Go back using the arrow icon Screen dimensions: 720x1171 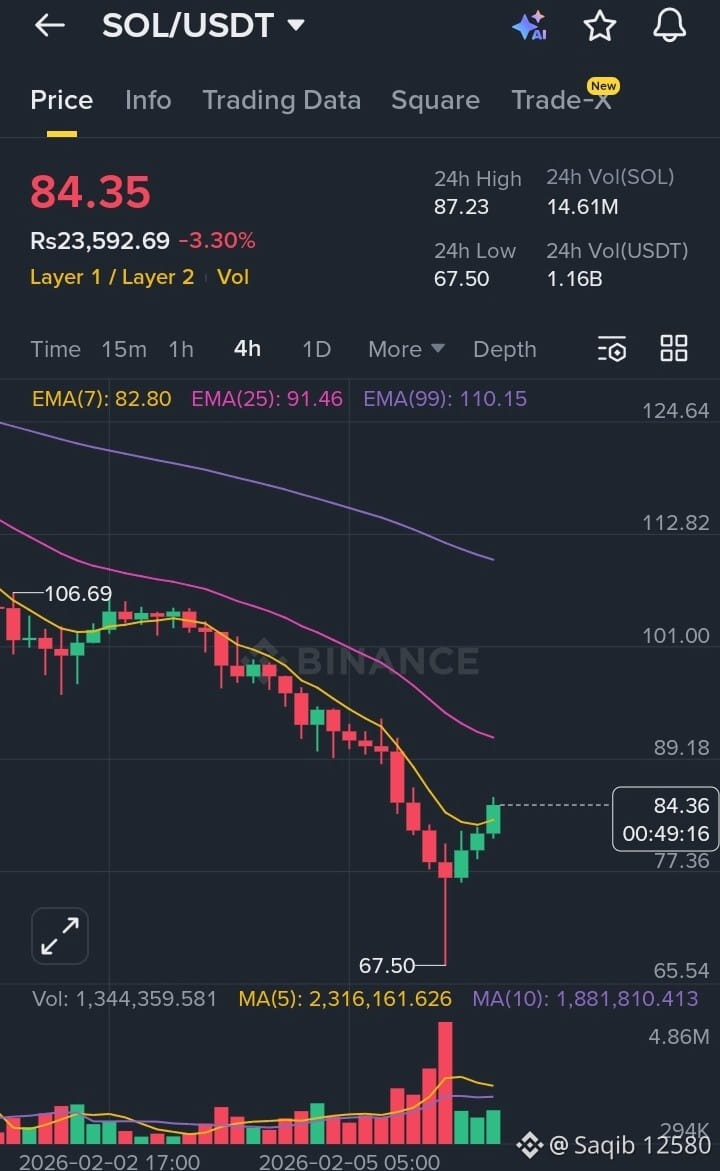coord(49,26)
